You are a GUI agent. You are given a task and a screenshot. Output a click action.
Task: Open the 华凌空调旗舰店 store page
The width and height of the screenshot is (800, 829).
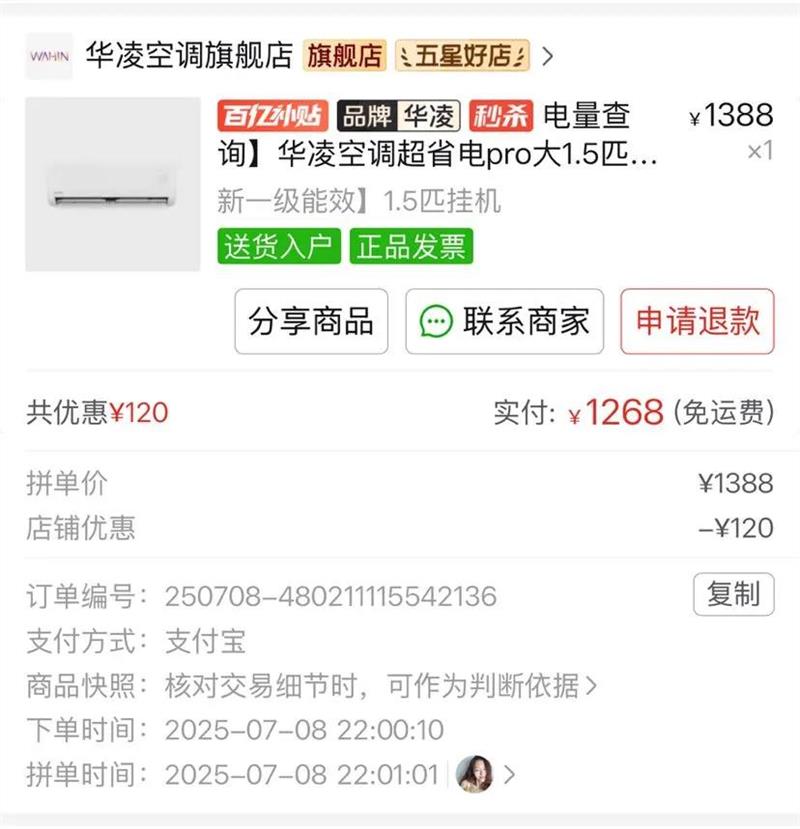[x=189, y=56]
